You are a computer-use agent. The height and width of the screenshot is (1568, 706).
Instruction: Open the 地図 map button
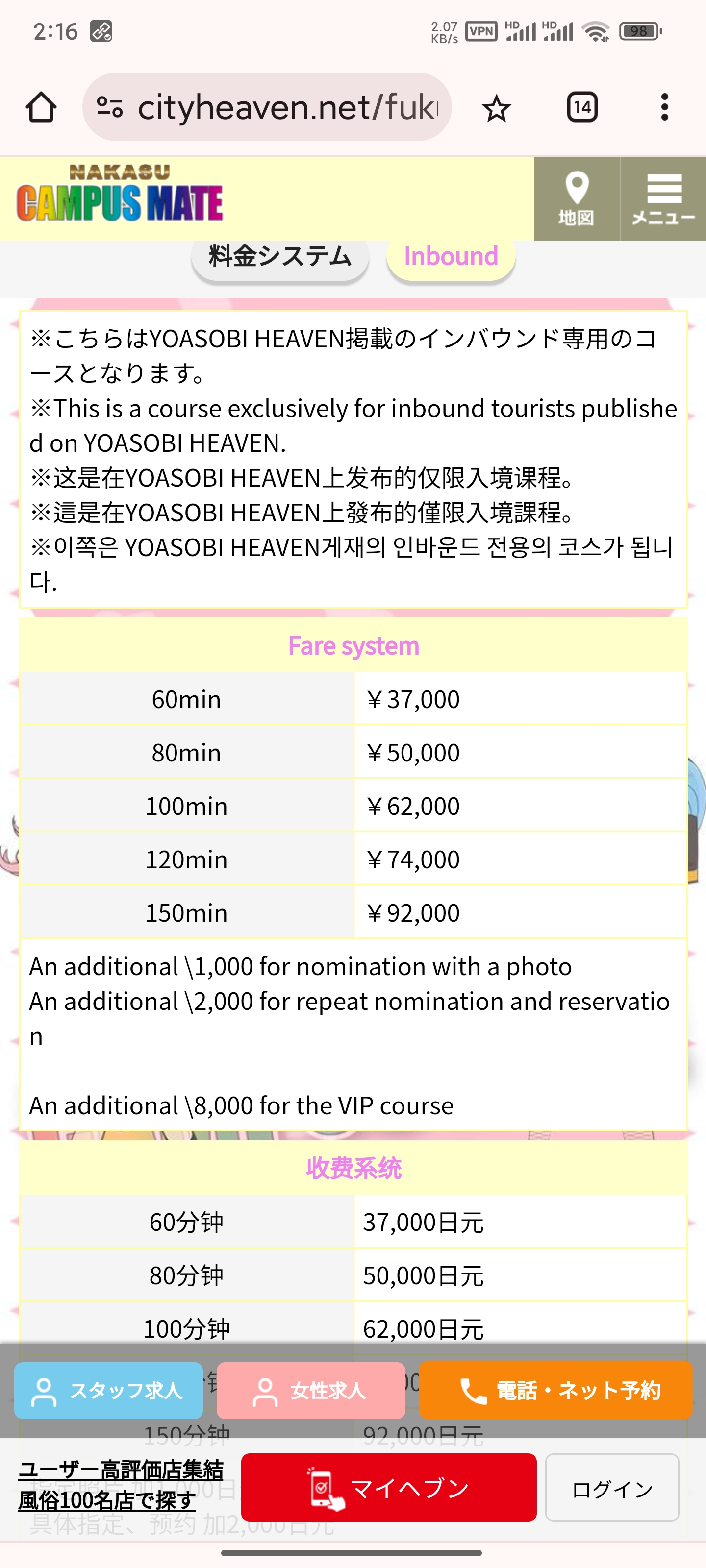(x=576, y=199)
